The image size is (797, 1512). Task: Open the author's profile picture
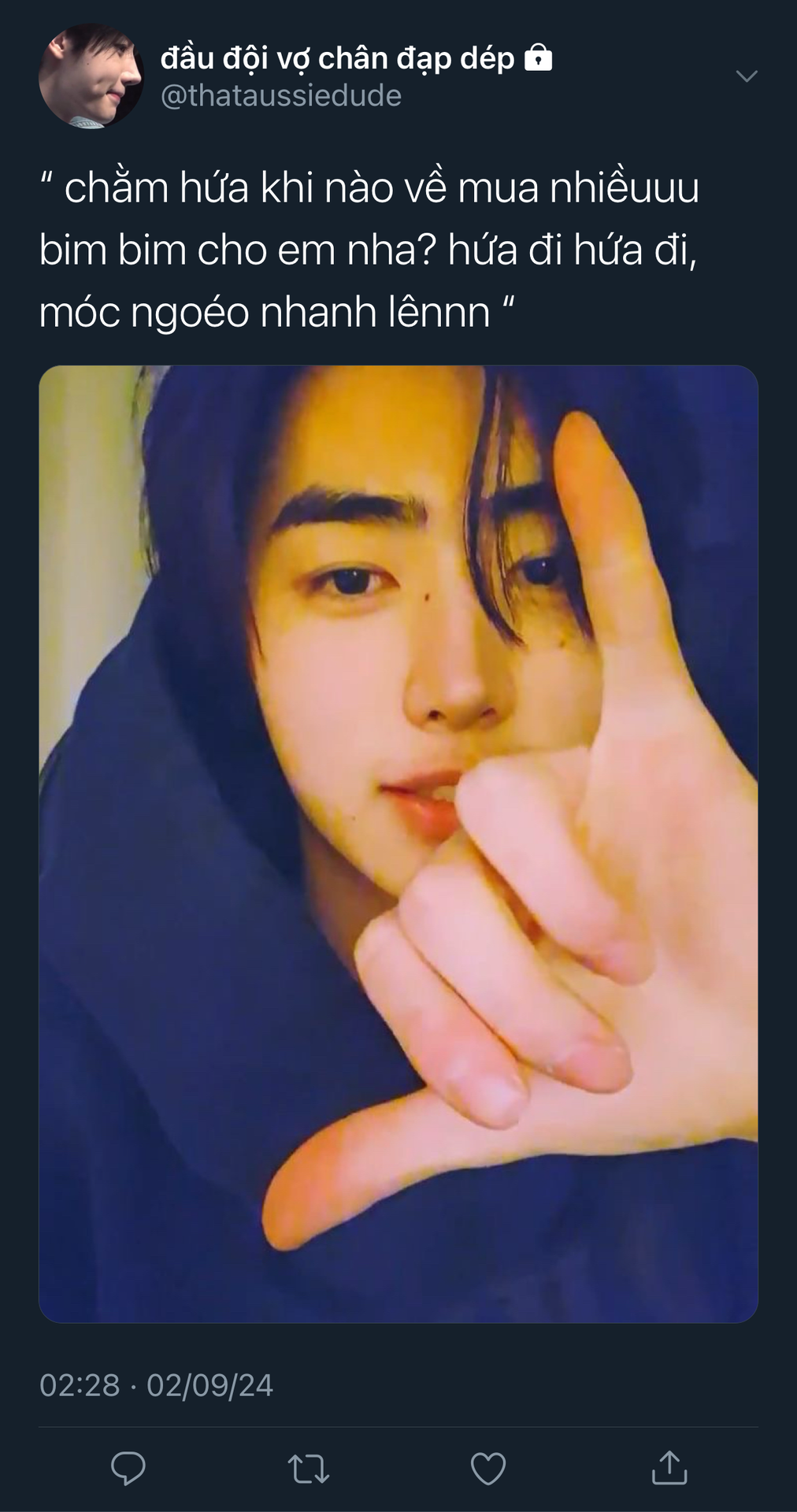pos(91,76)
